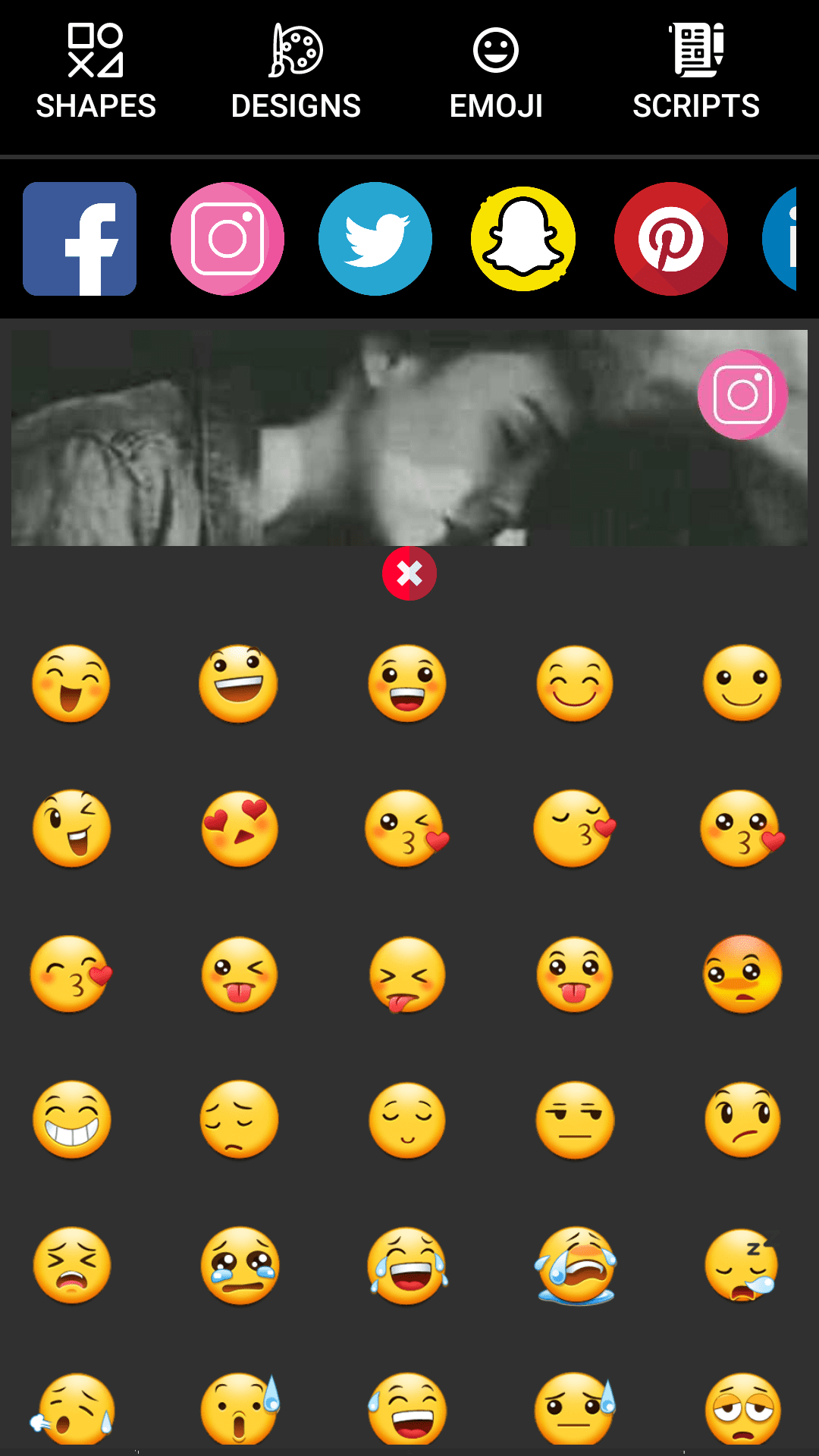
Task: Switch to the Designs tab
Action: click(296, 74)
